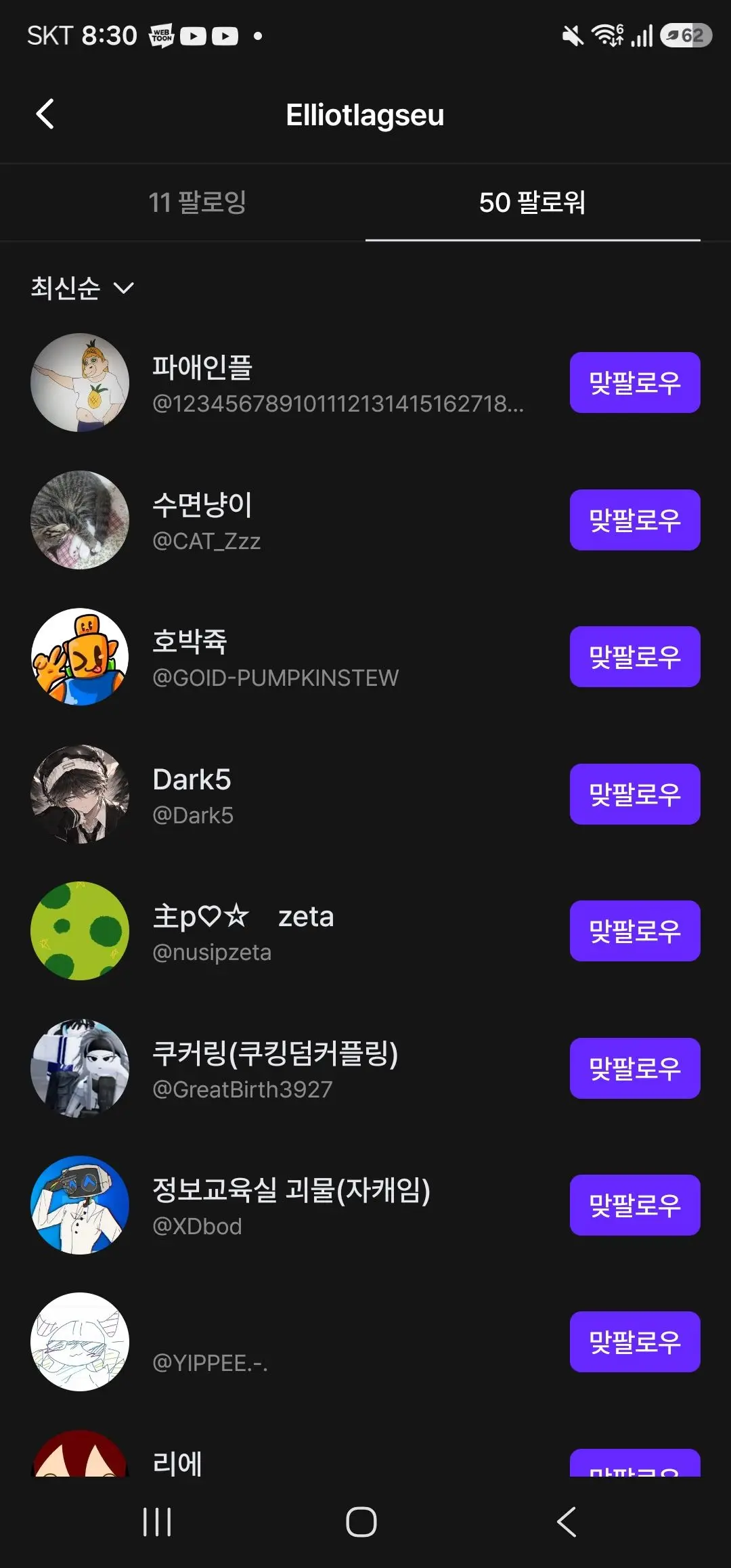Open 호박죽 @GOID-PUMPKINSTEW profile
Viewport: 731px width, 1568px height.
tap(284, 657)
